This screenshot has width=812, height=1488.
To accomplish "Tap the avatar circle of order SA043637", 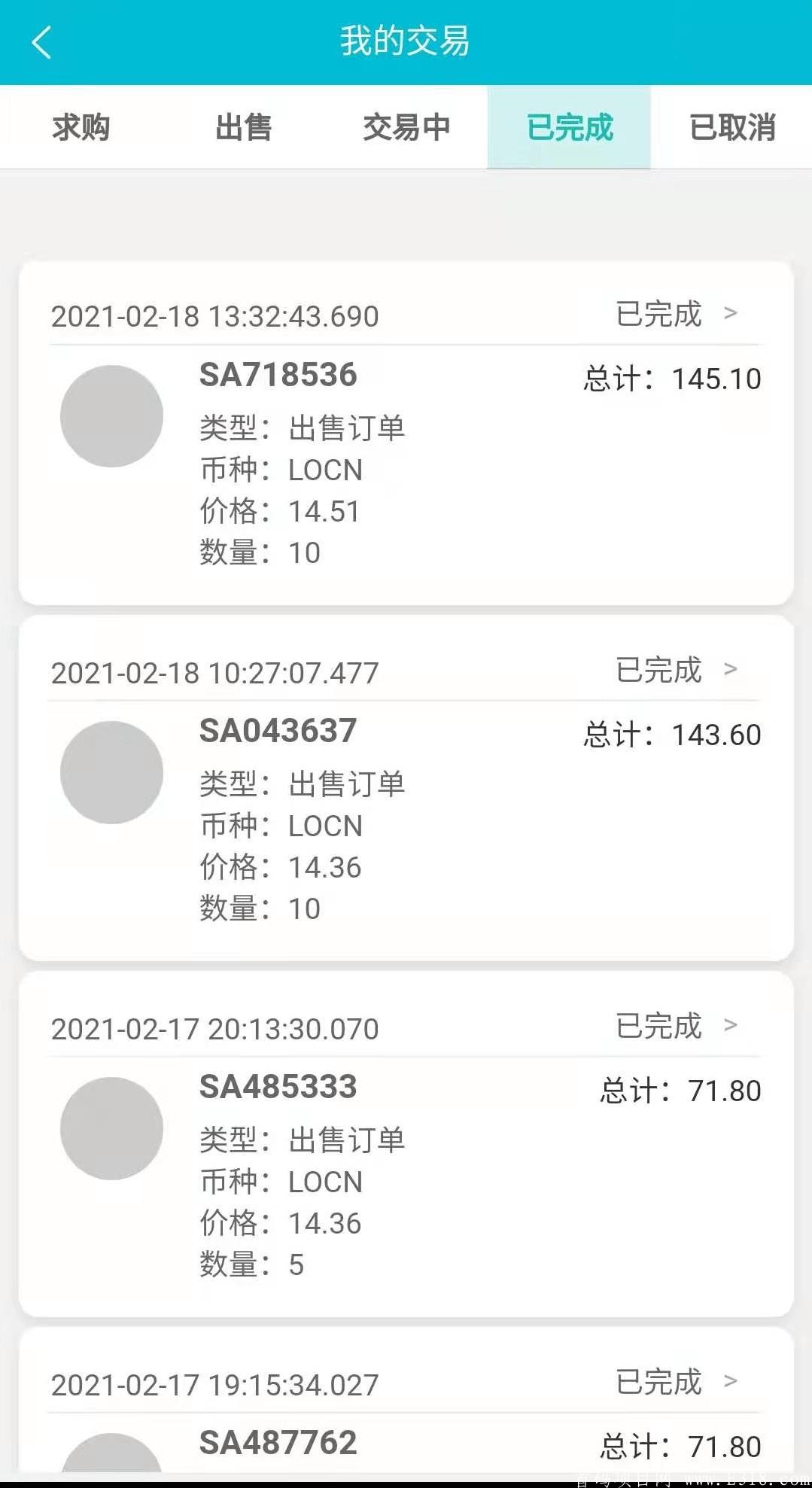I will [111, 771].
